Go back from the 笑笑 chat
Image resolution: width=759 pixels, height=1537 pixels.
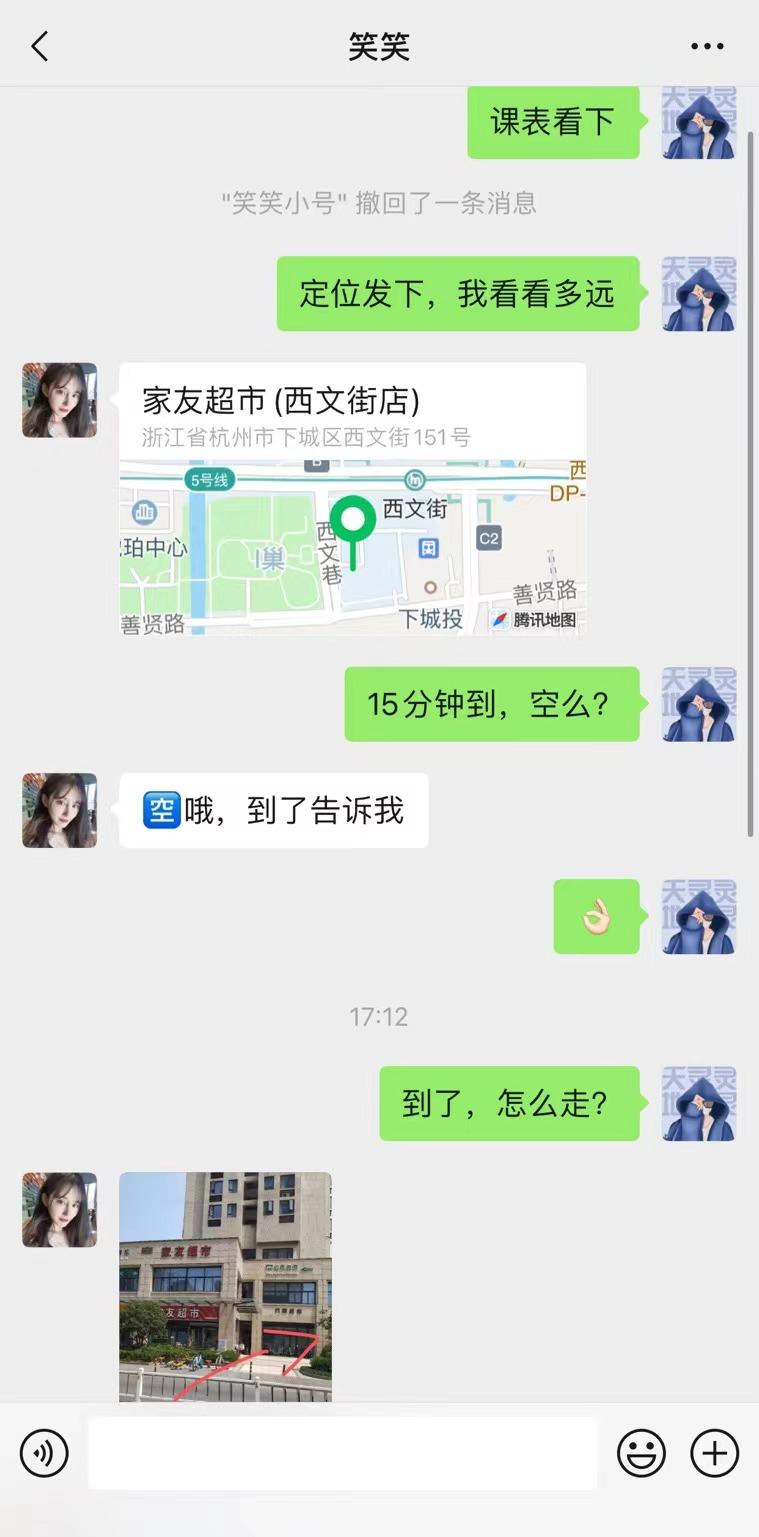coord(40,46)
